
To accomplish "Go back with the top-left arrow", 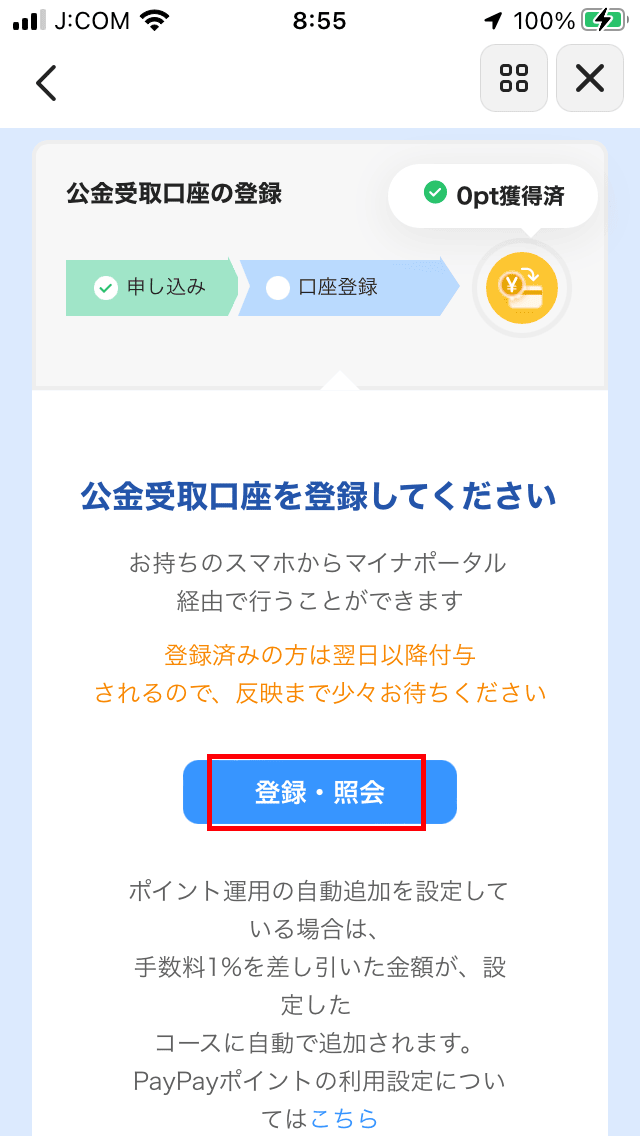I will [x=46, y=83].
